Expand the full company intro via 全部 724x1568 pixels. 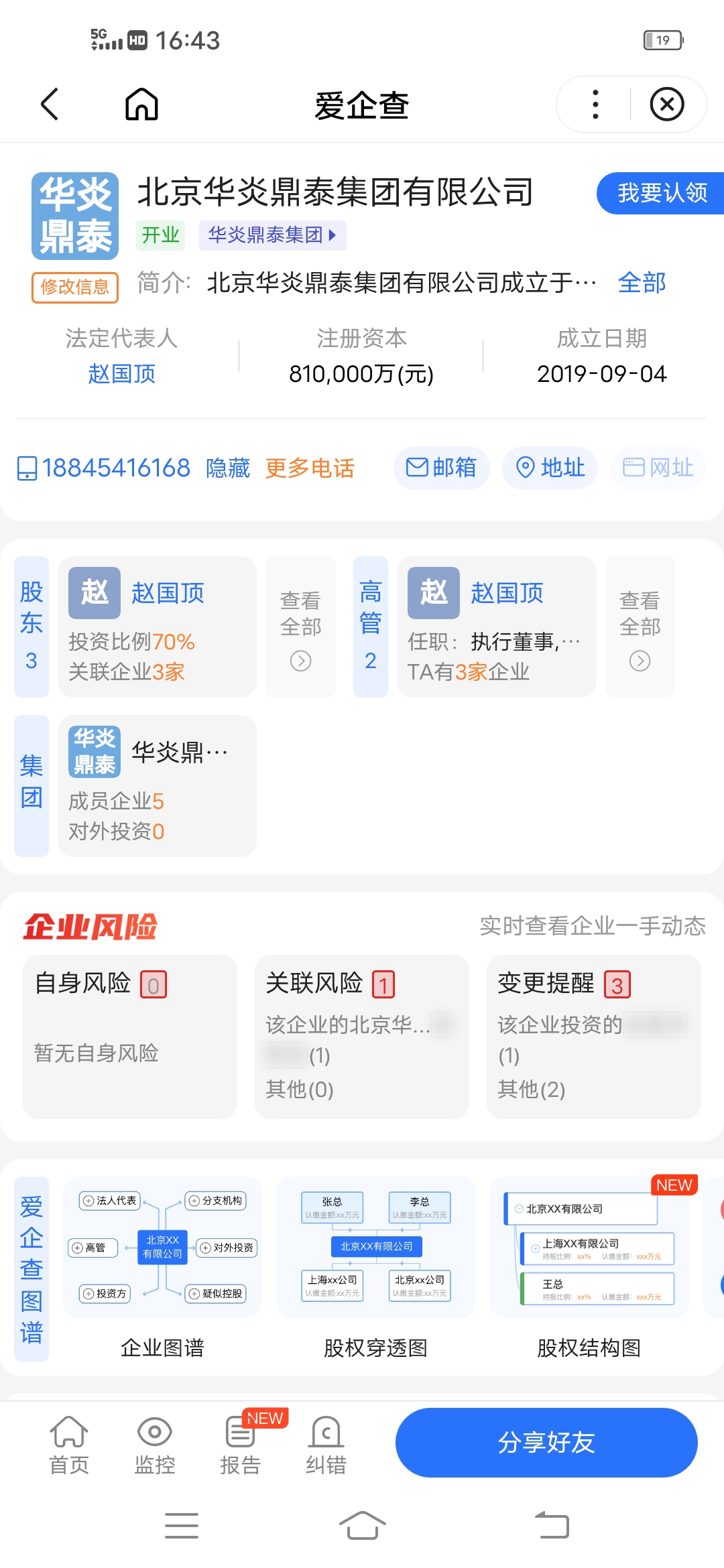[642, 283]
